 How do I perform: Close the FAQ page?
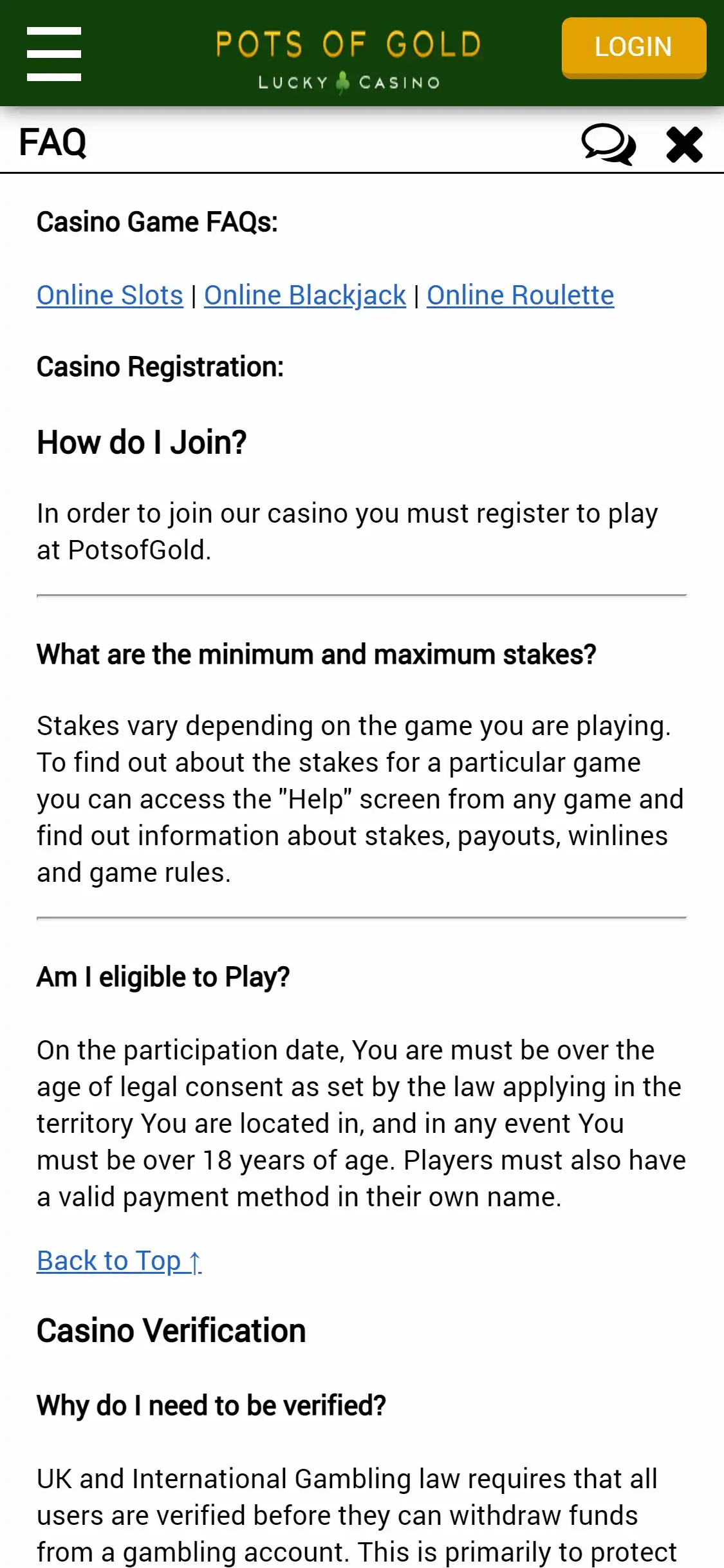point(684,144)
